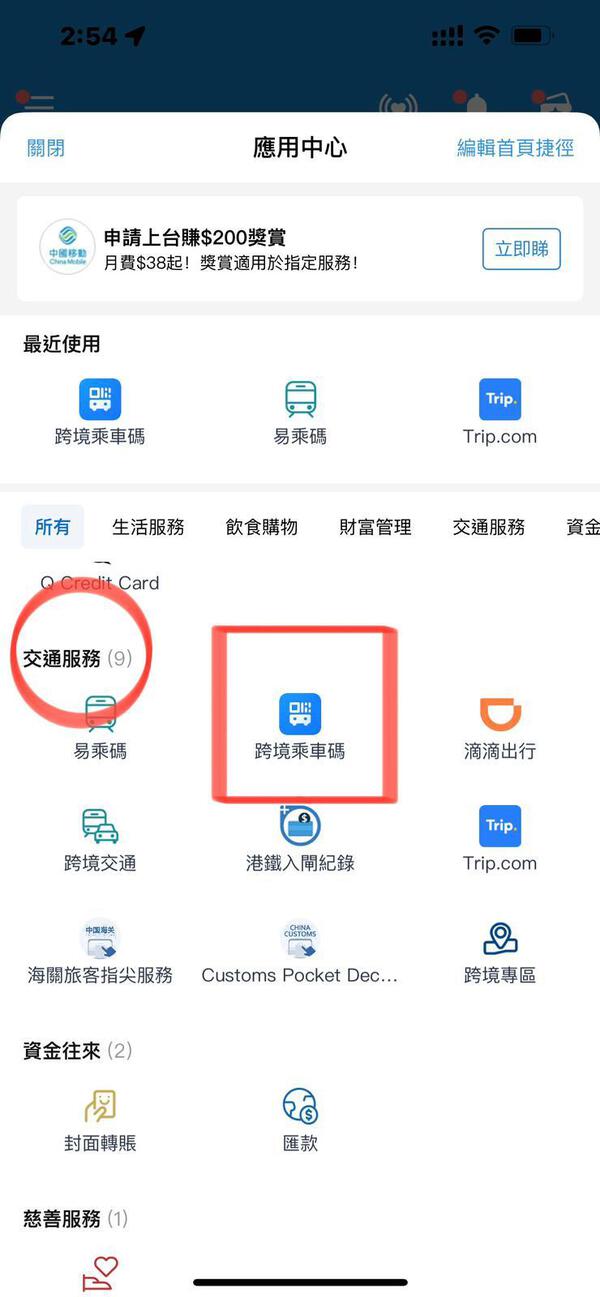Open Customs Pocket Declaration app
This screenshot has width=600, height=1297.
click(x=300, y=950)
